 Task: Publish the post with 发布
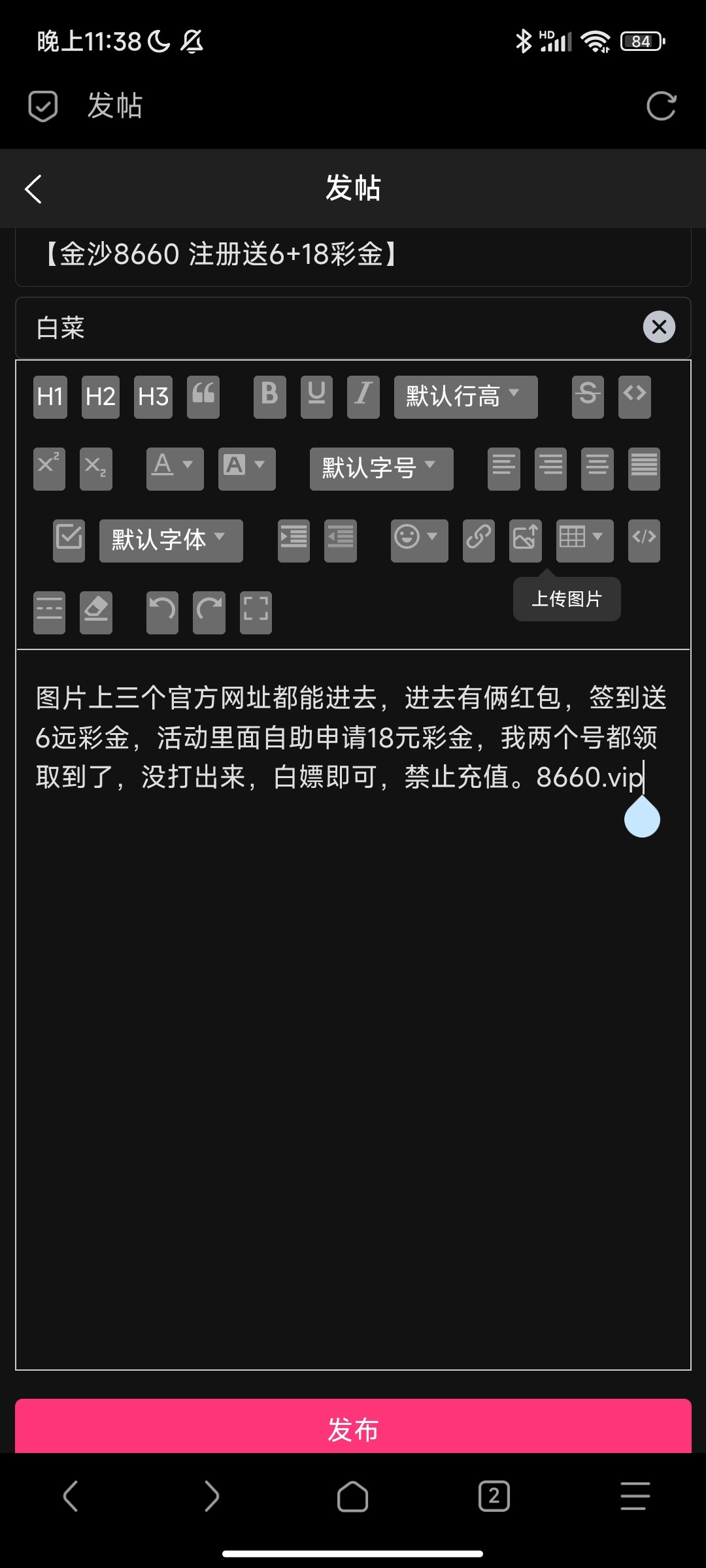click(353, 1429)
